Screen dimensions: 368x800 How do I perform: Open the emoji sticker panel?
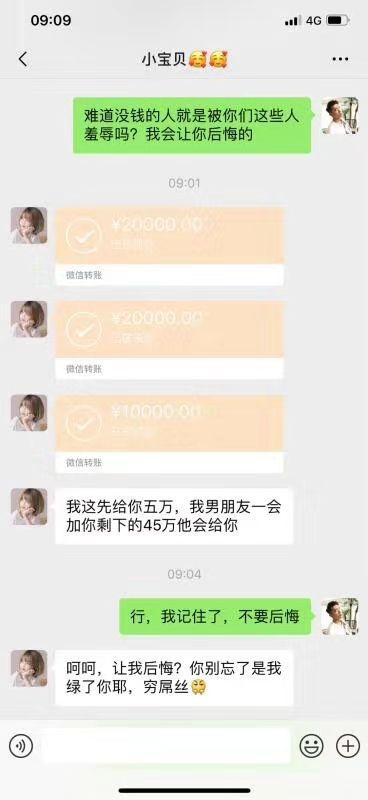pos(311,746)
